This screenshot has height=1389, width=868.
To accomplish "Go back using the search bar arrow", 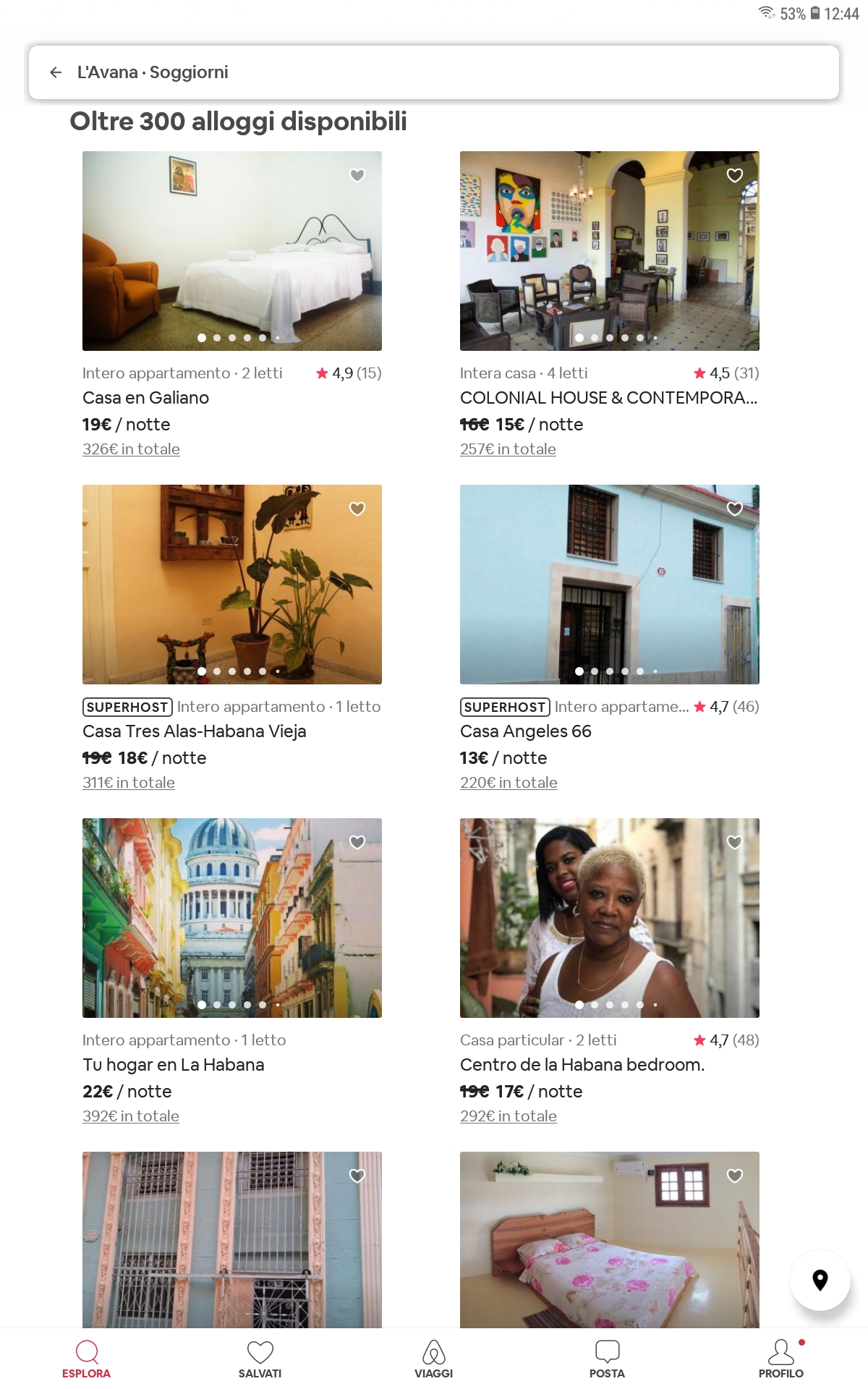I will (x=56, y=72).
